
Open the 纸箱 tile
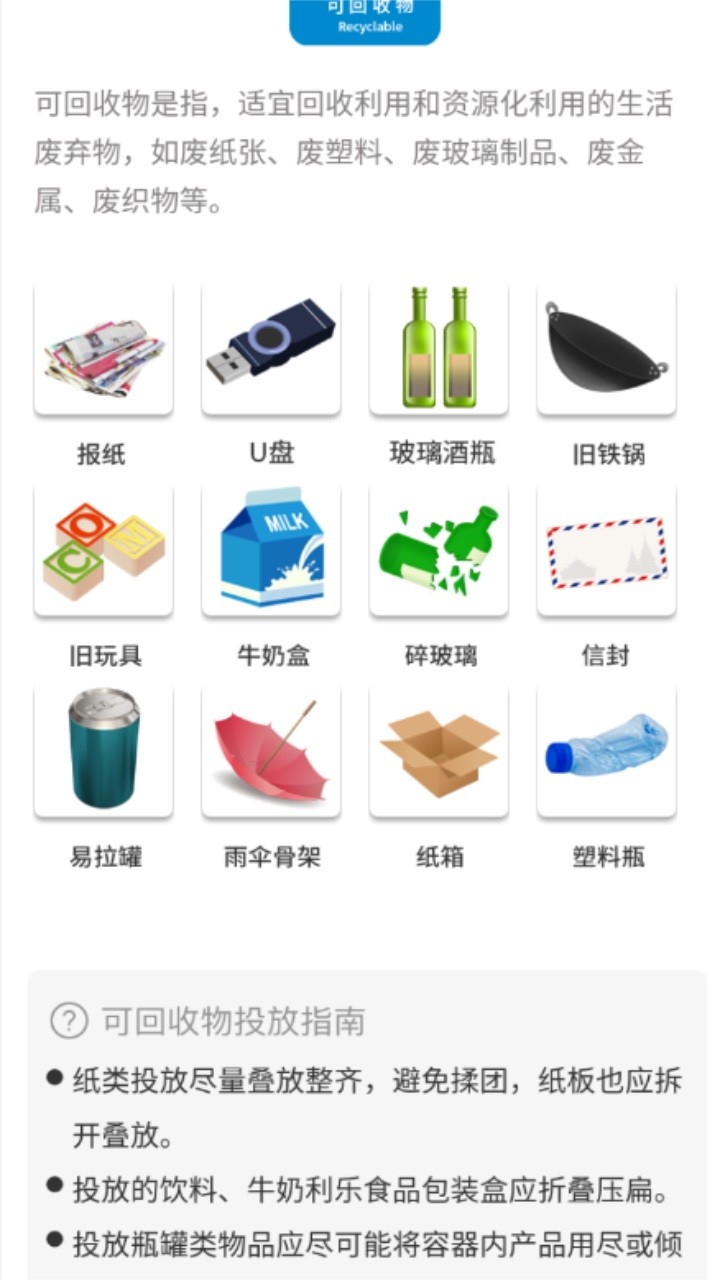coord(439,751)
